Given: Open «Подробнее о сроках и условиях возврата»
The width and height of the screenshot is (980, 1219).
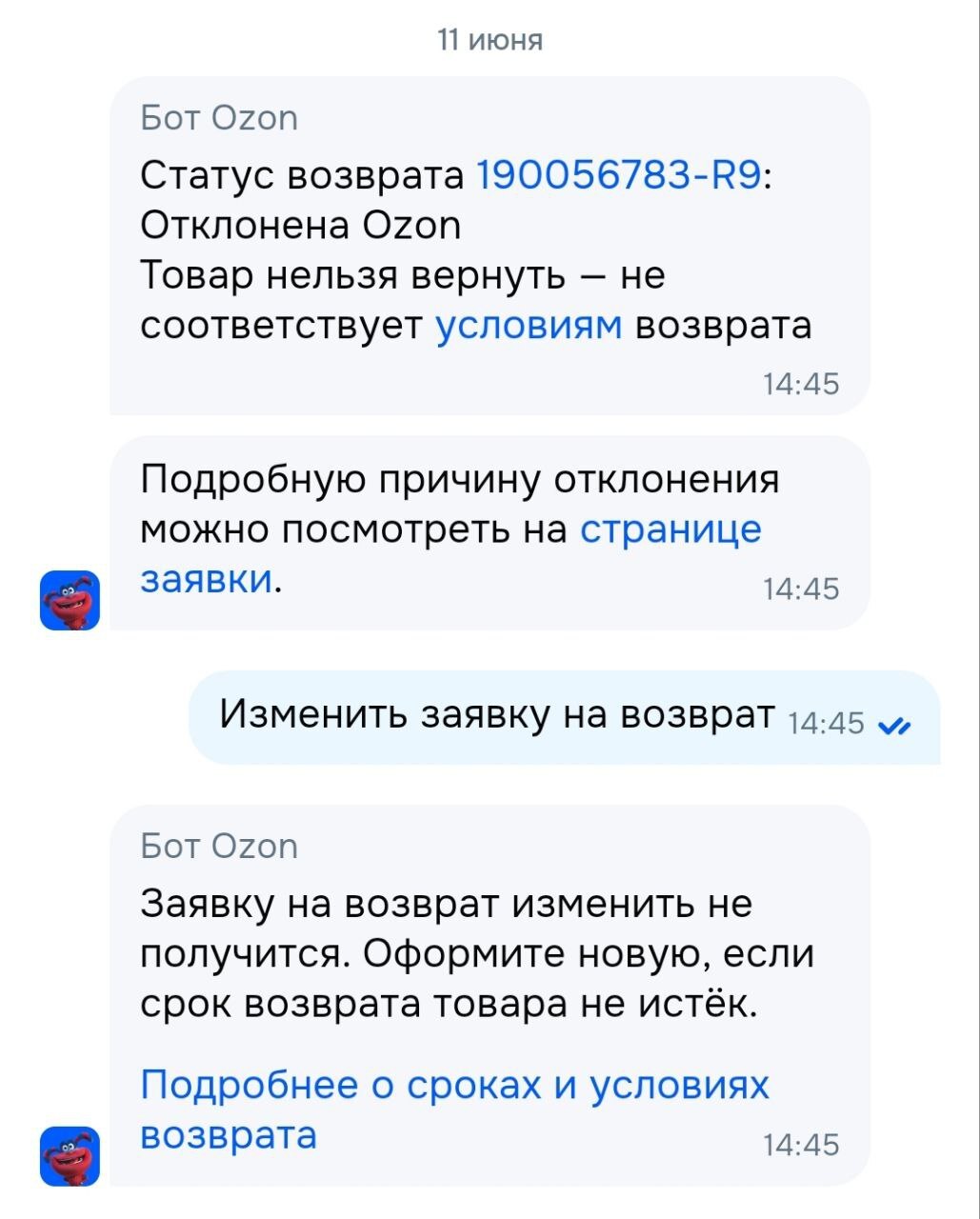Looking at the screenshot, I should click(454, 1086).
